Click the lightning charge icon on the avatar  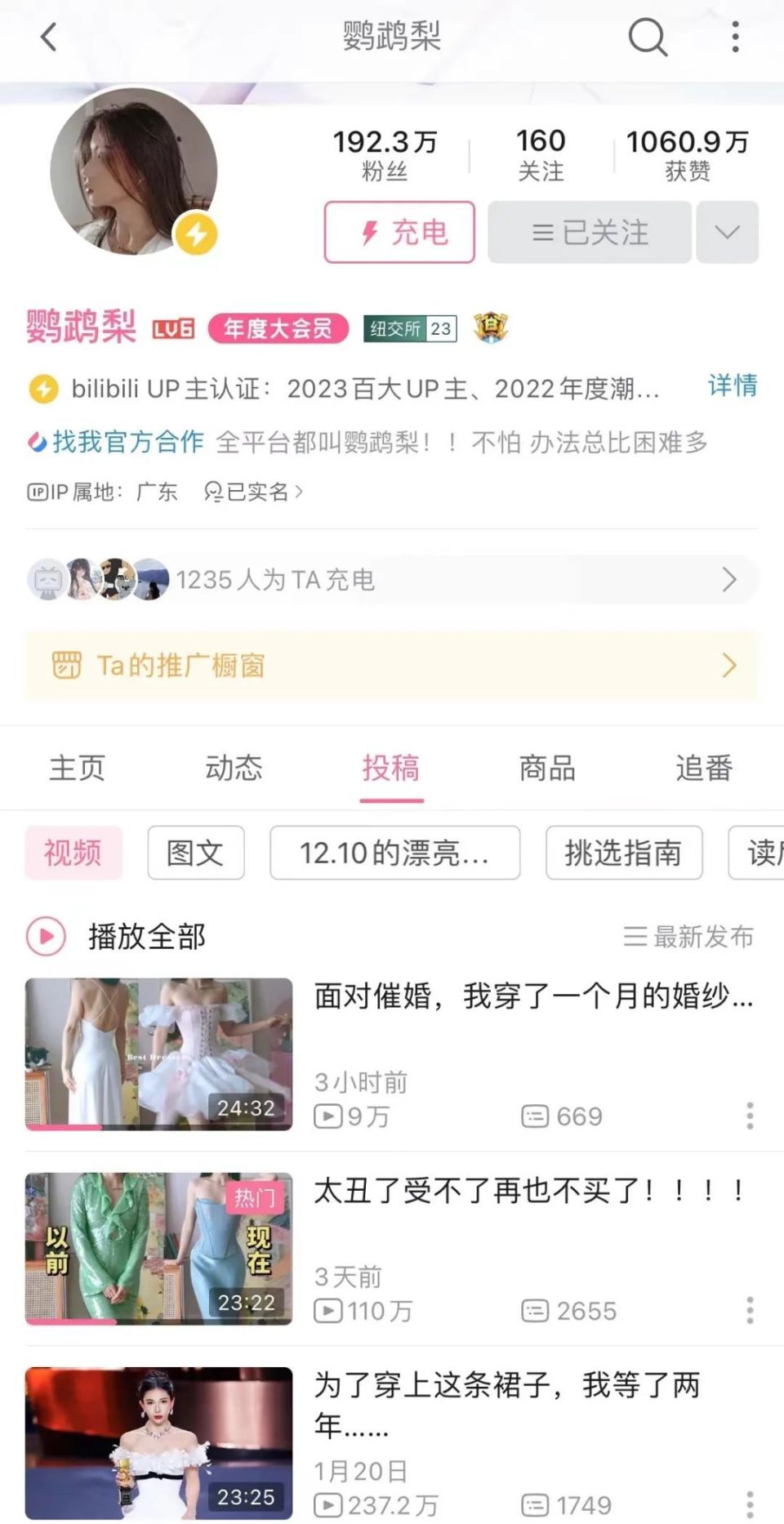click(196, 235)
